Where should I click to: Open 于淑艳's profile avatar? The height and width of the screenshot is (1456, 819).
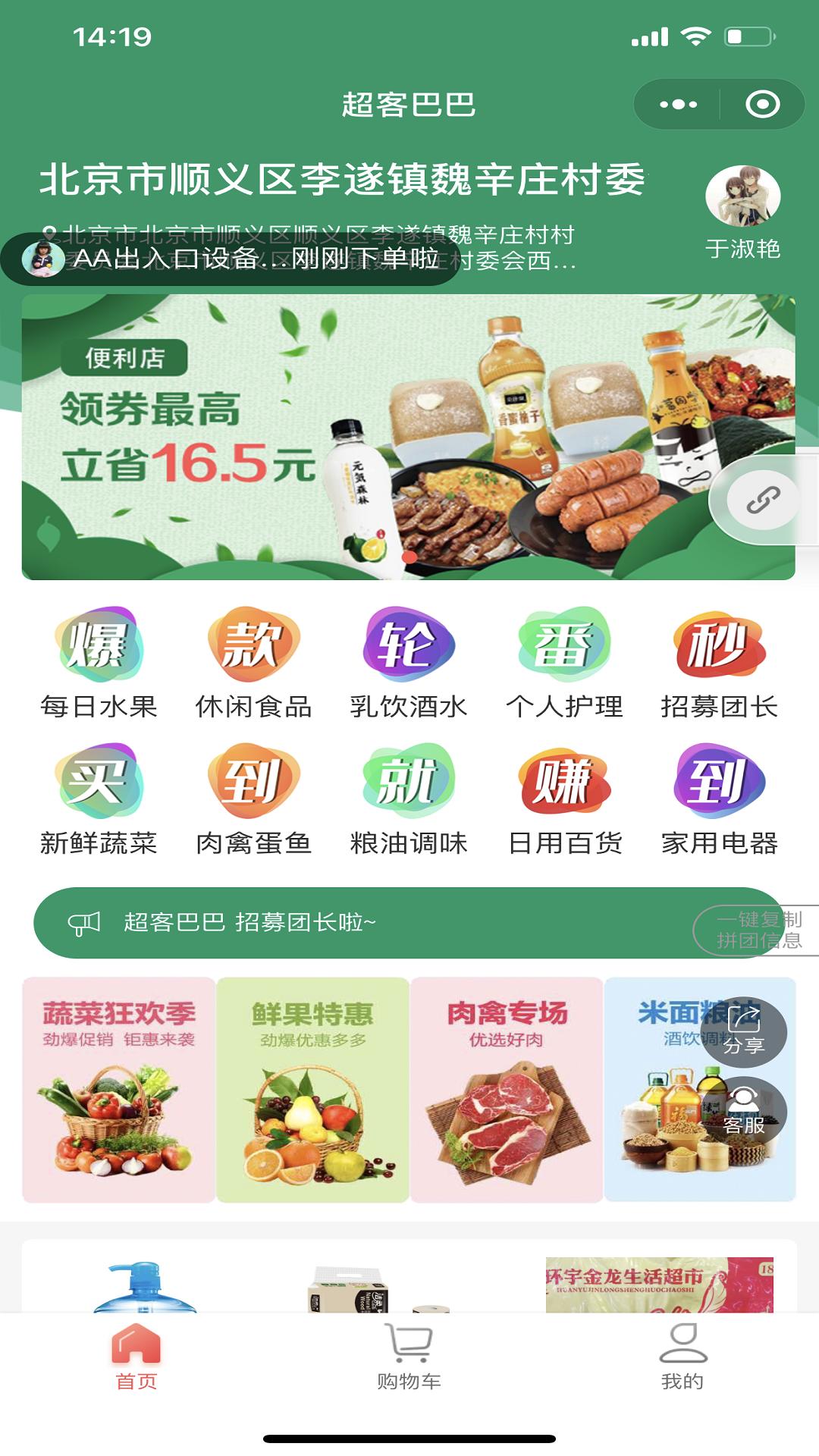[x=742, y=196]
